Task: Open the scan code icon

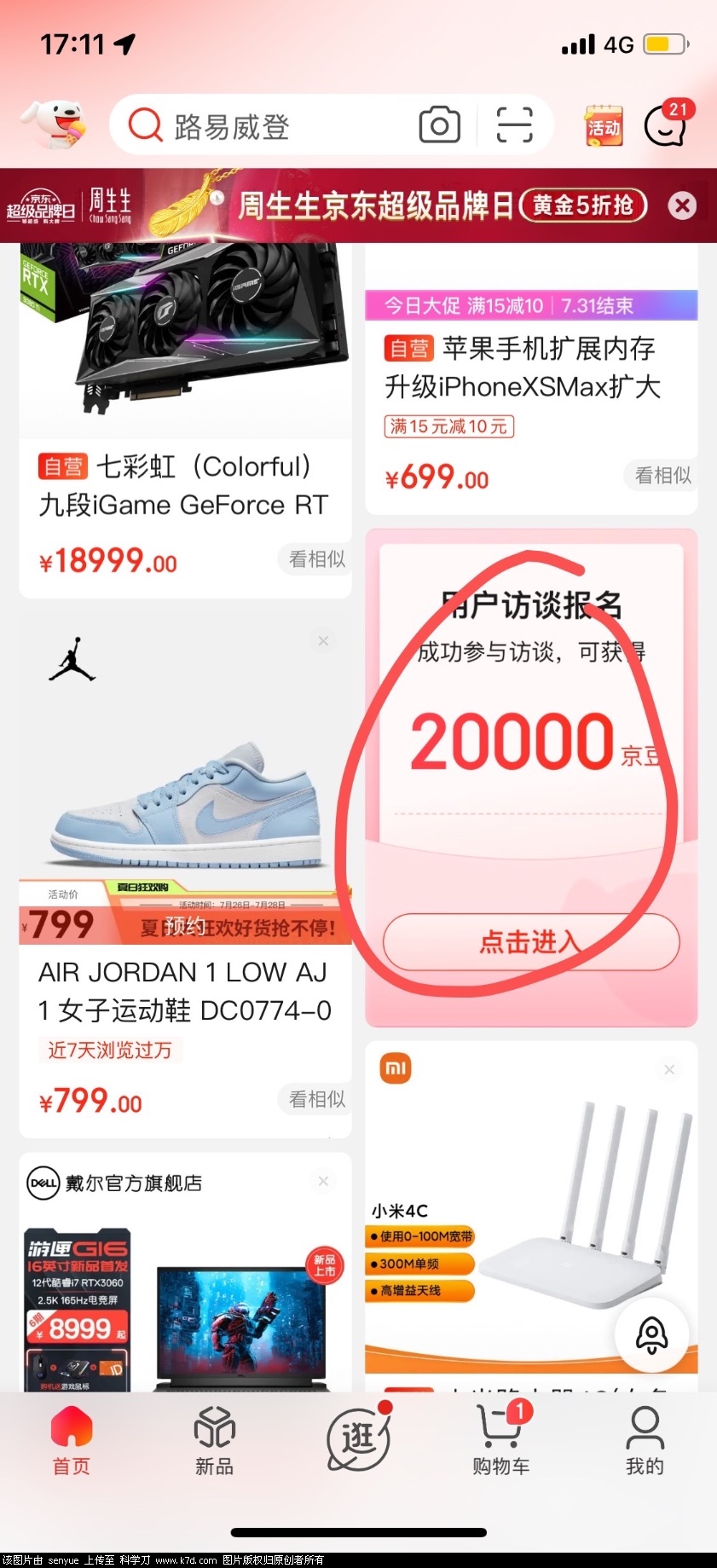Action: tap(515, 126)
